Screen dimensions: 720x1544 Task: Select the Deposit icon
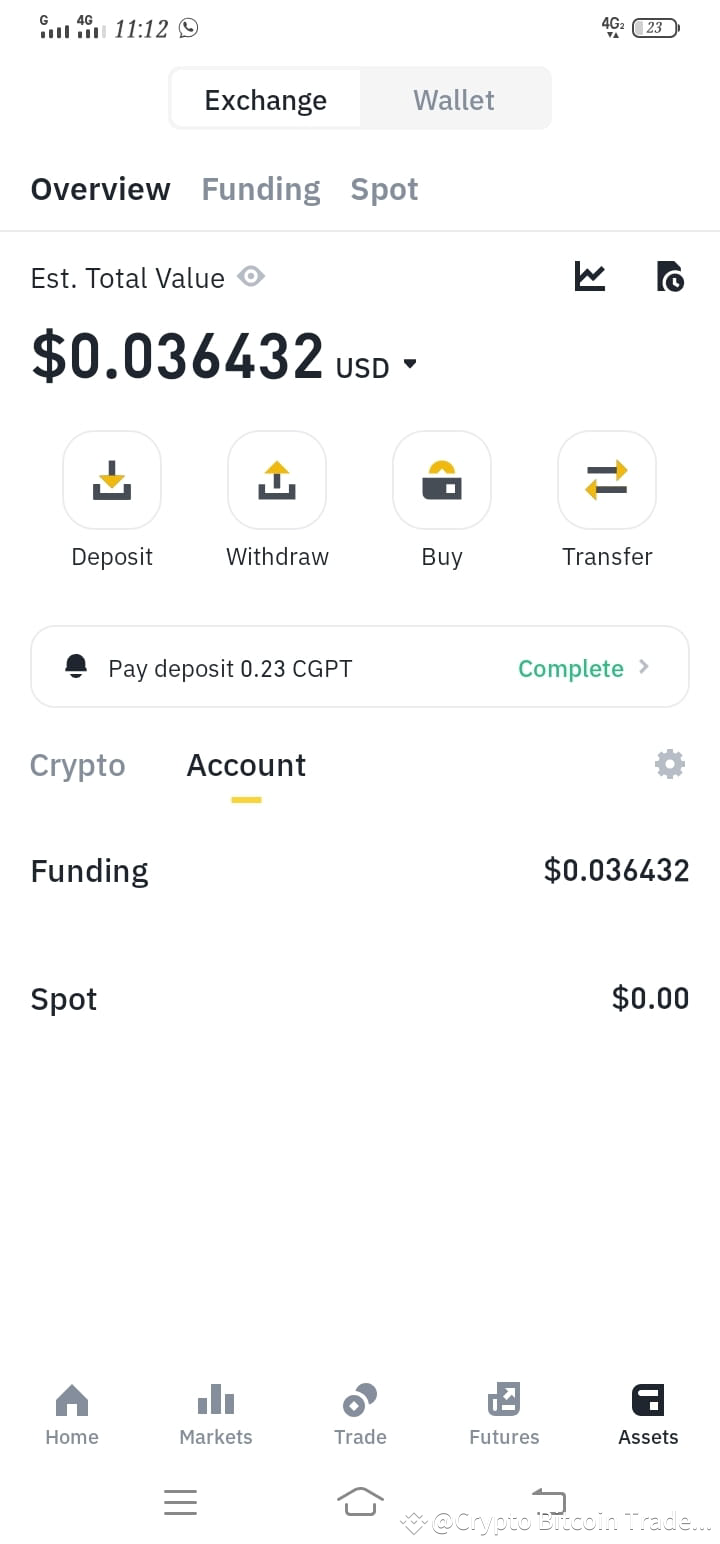click(x=112, y=481)
